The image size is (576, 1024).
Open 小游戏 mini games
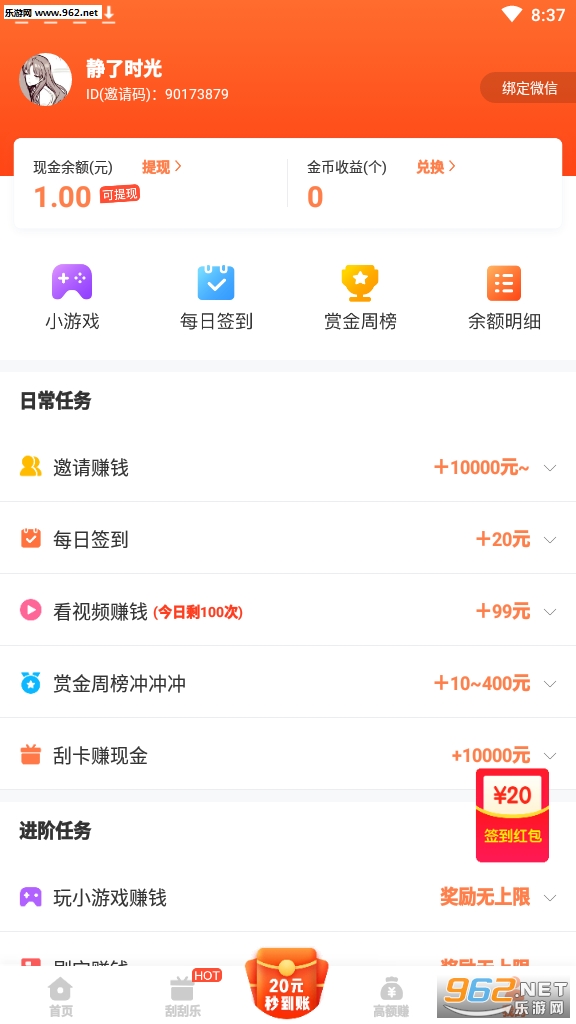pyautogui.click(x=72, y=297)
